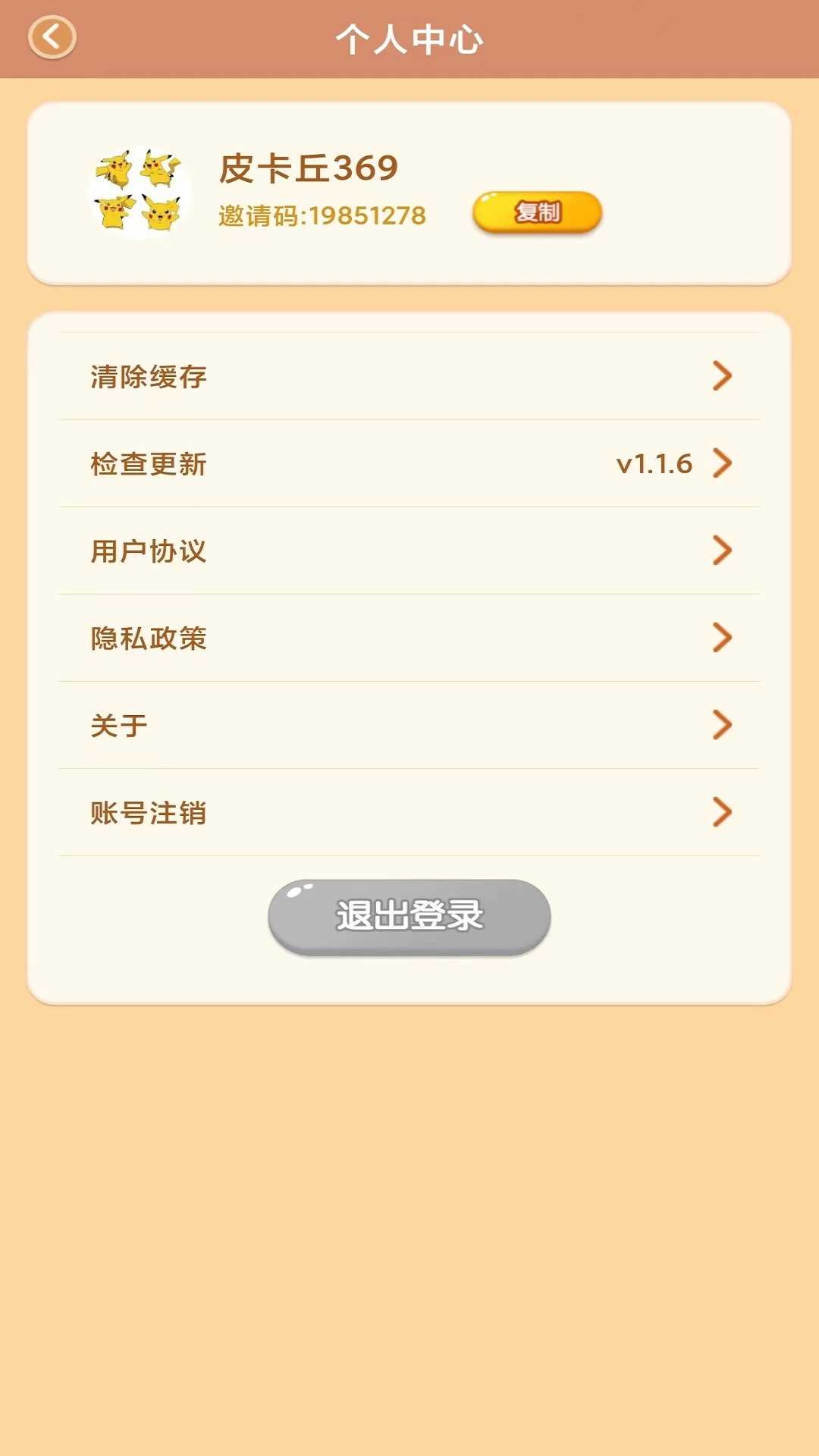Click the arrow beside 账号注销
The width and height of the screenshot is (819, 1456).
[723, 813]
